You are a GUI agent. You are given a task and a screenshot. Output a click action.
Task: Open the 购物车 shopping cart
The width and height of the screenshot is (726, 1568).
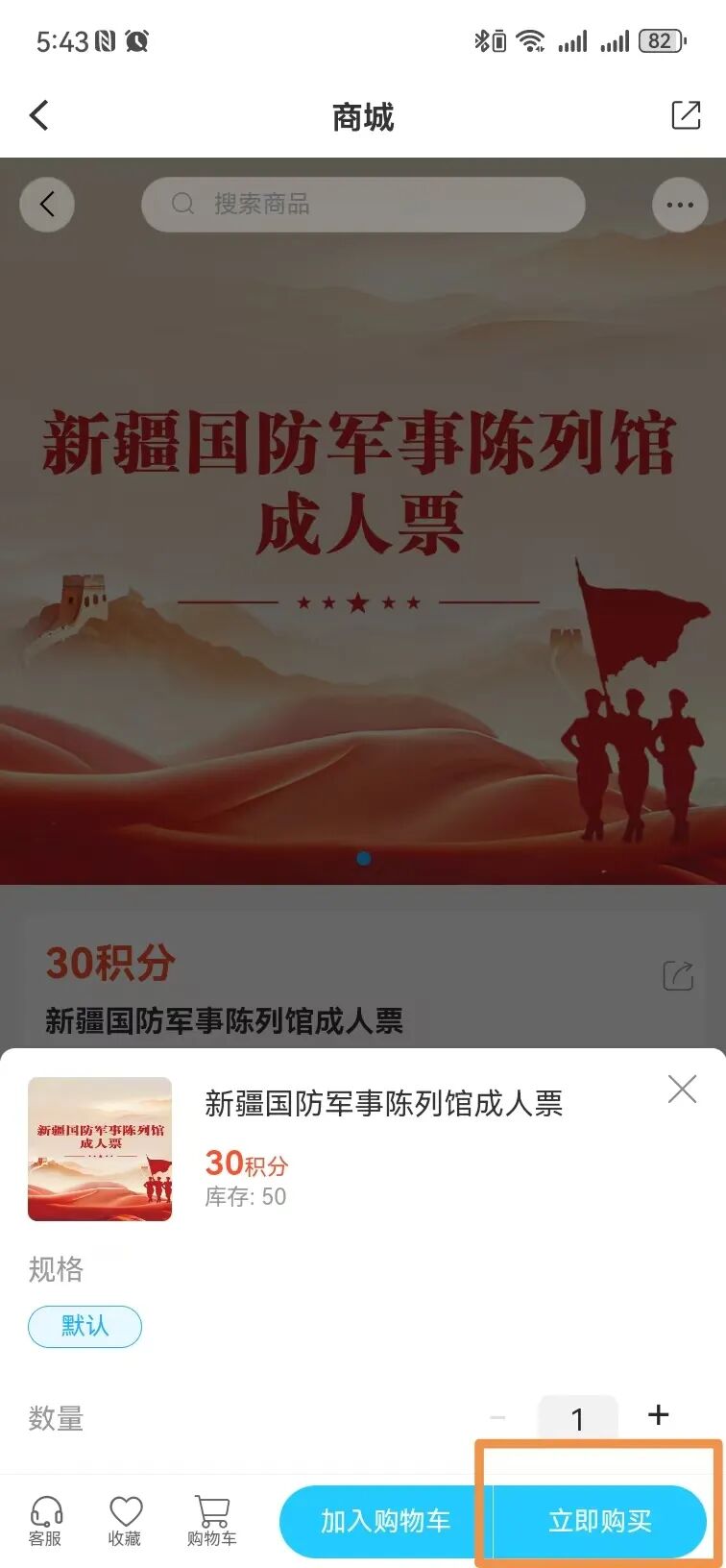coord(211,1521)
